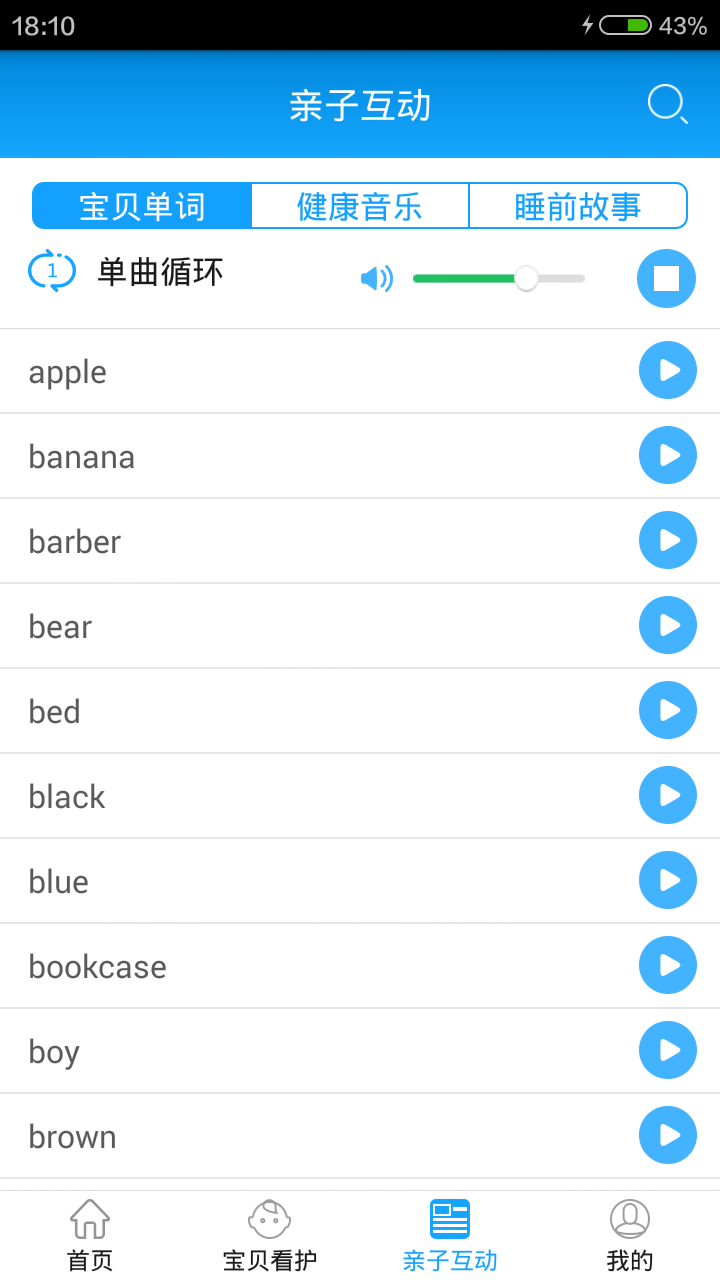Play the word banana
The width and height of the screenshot is (720, 1280).
pos(667,455)
